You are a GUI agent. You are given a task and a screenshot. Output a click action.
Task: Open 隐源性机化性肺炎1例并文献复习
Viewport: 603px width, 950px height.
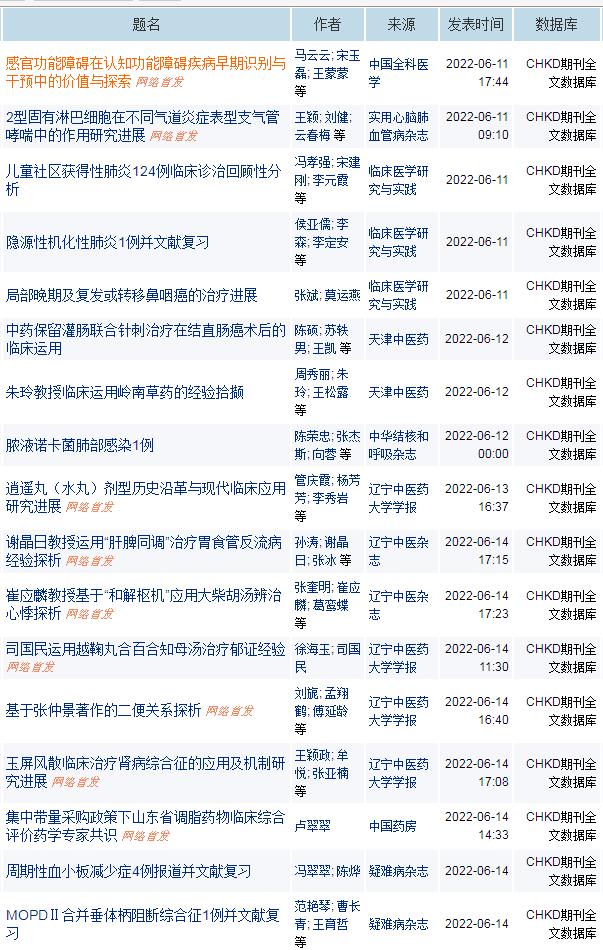click(107, 242)
